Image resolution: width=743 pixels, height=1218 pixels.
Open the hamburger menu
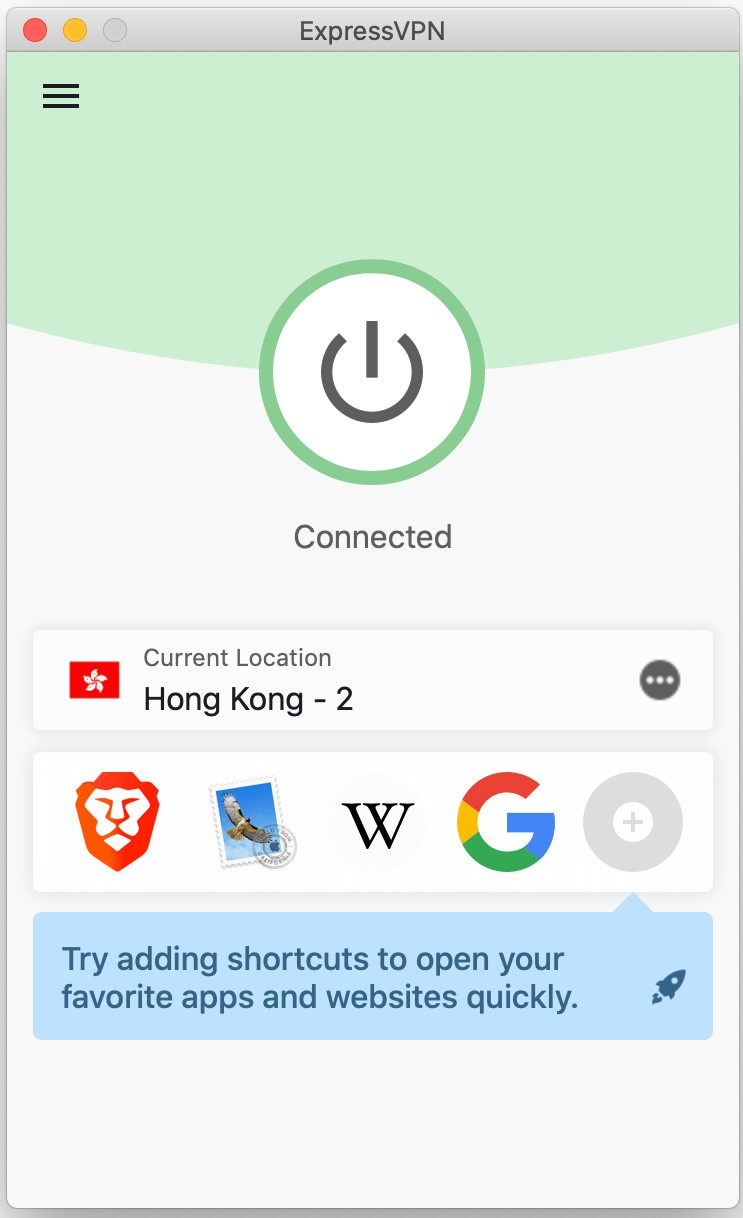click(x=61, y=96)
